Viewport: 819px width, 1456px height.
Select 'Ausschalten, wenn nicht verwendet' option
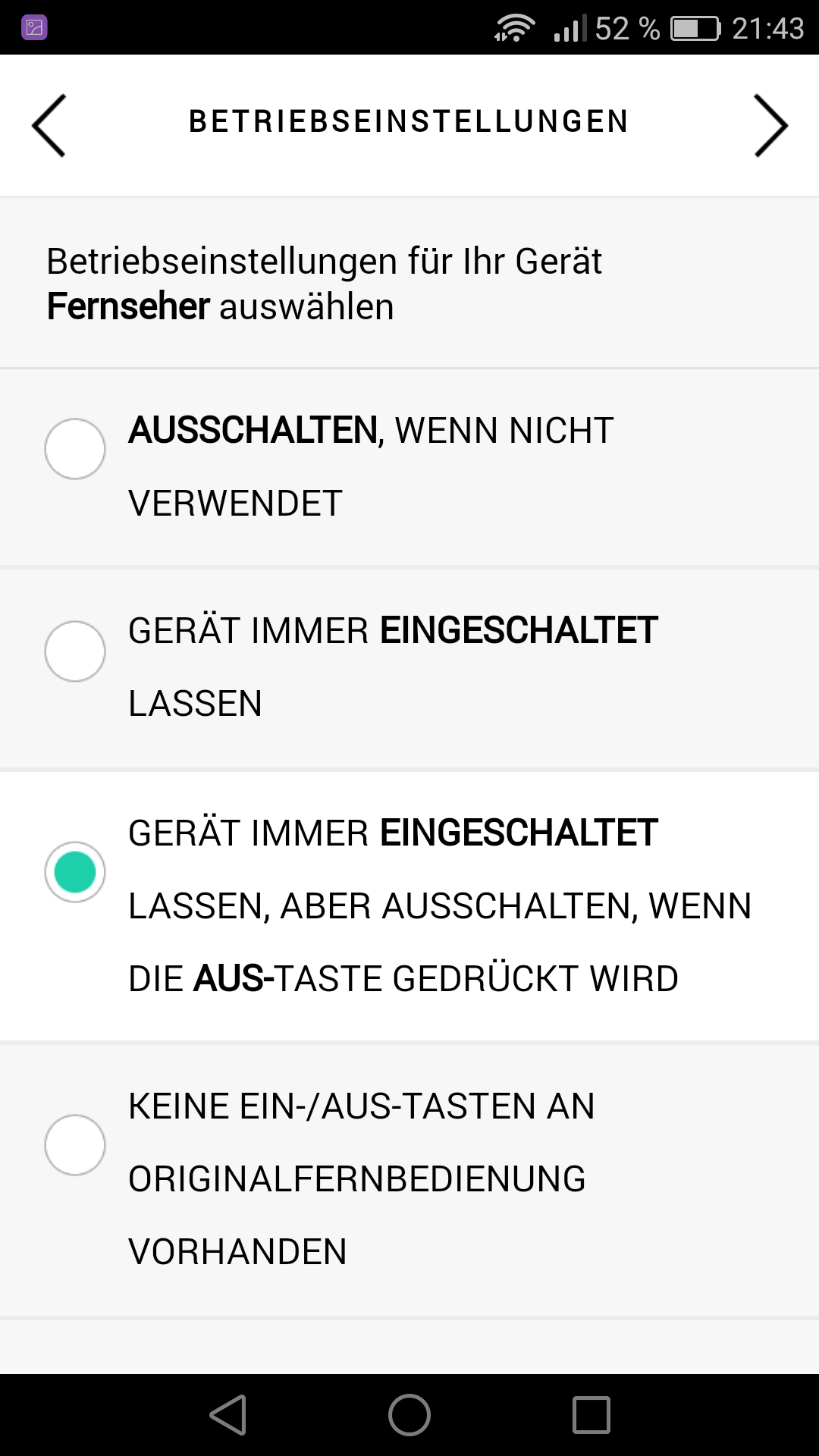pos(75,449)
